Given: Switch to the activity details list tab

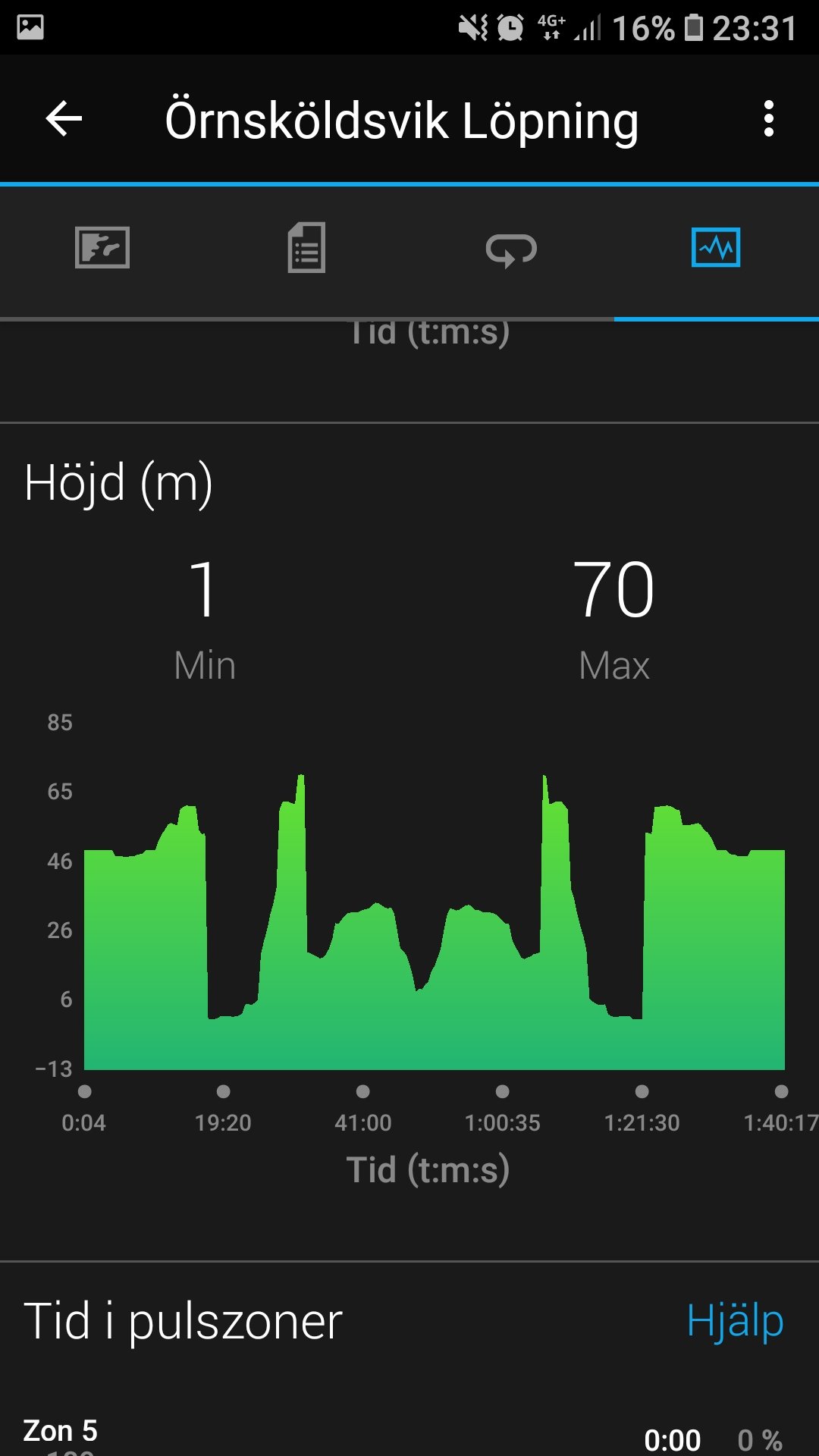Looking at the screenshot, I should pos(306,248).
